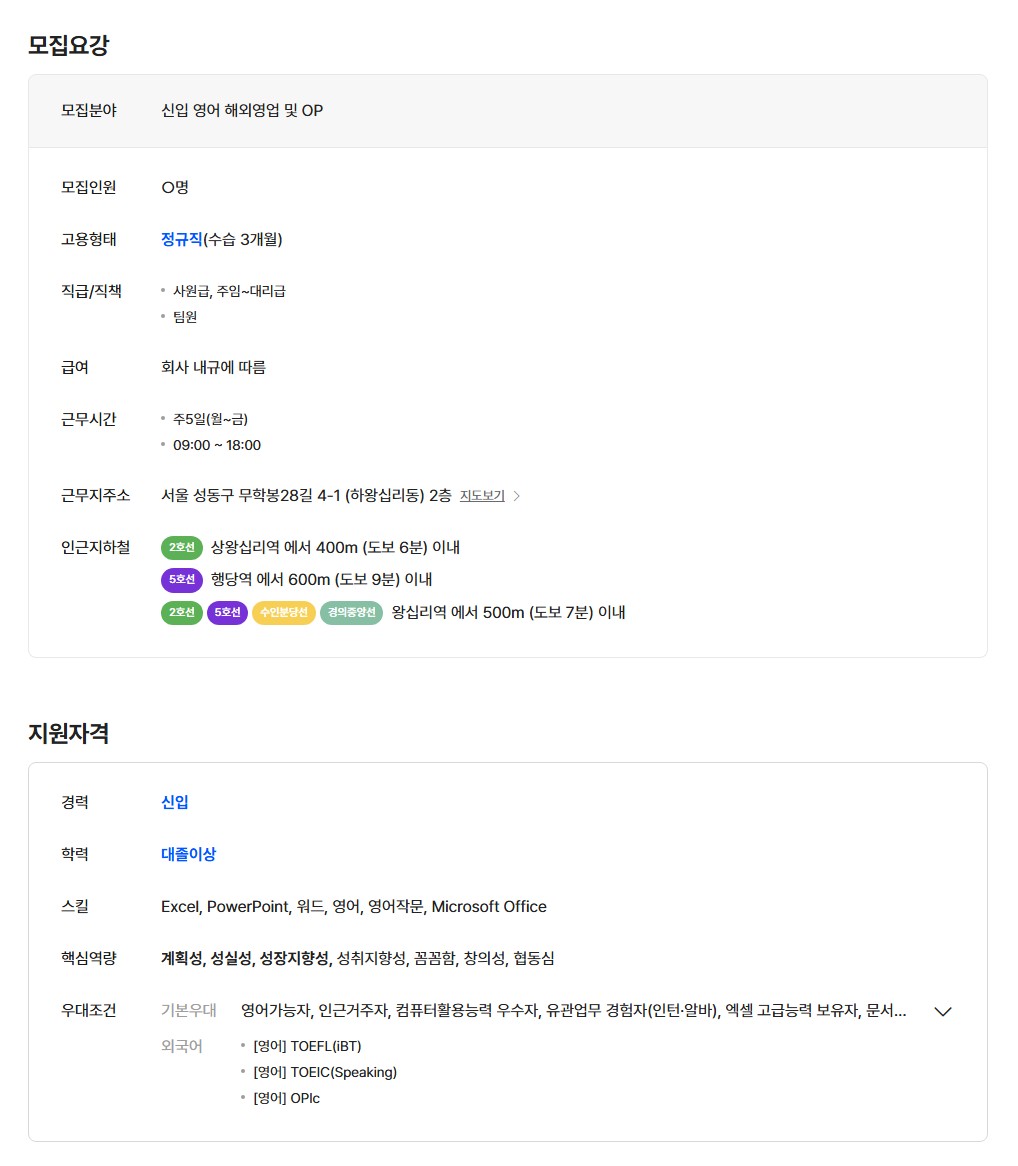The image size is (1018, 1166).
Task: Expand the 우대조건 기본우대 list
Action: pos(942,1011)
